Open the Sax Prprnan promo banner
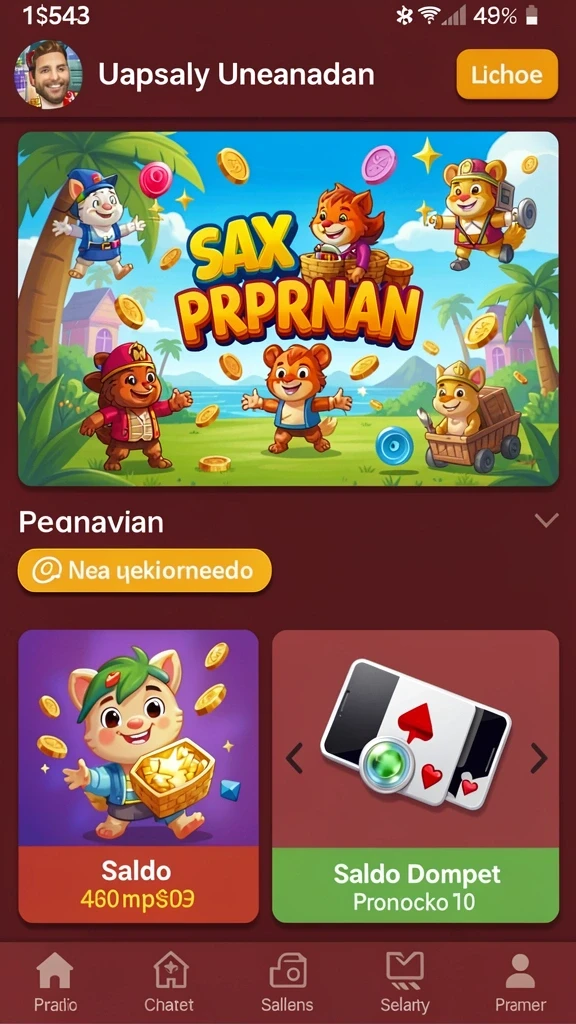 tap(288, 309)
